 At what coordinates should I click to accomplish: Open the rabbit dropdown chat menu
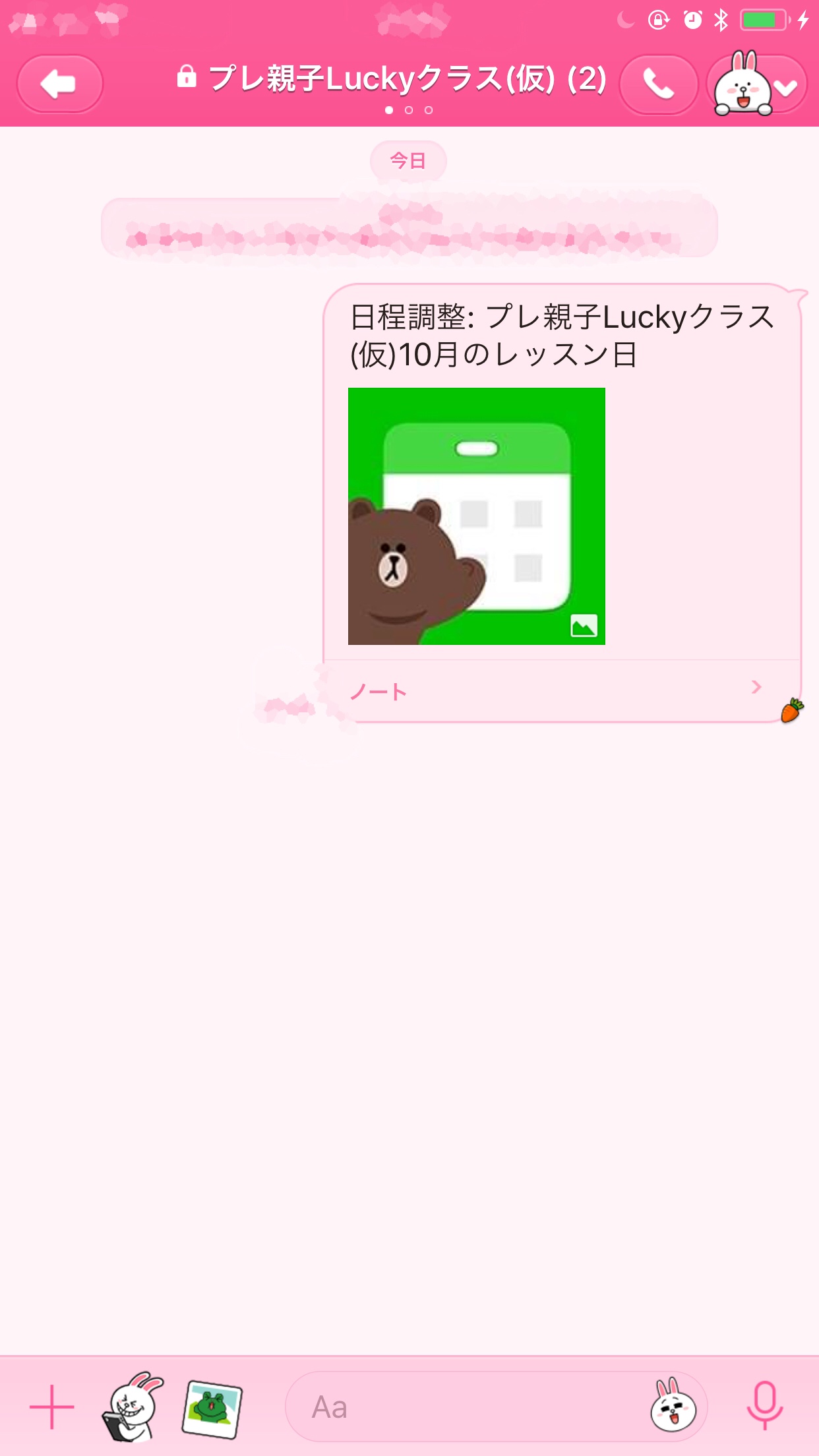[x=757, y=84]
